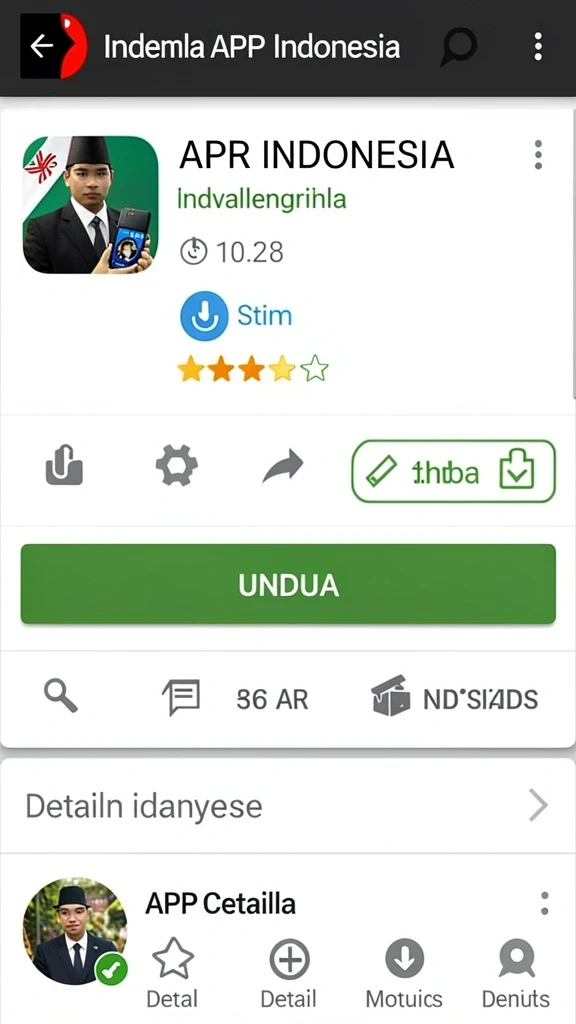Open the 86 AR comments
This screenshot has height=1024, width=576.
point(235,699)
